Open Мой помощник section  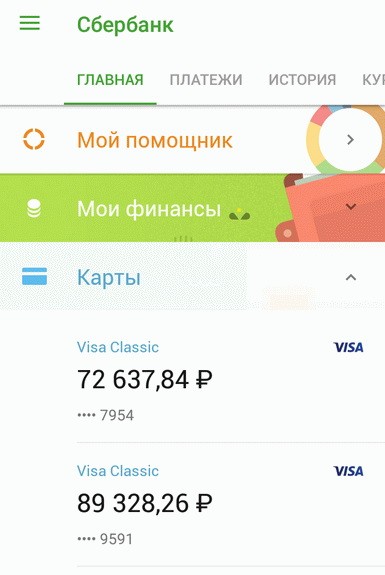pyautogui.click(x=192, y=140)
